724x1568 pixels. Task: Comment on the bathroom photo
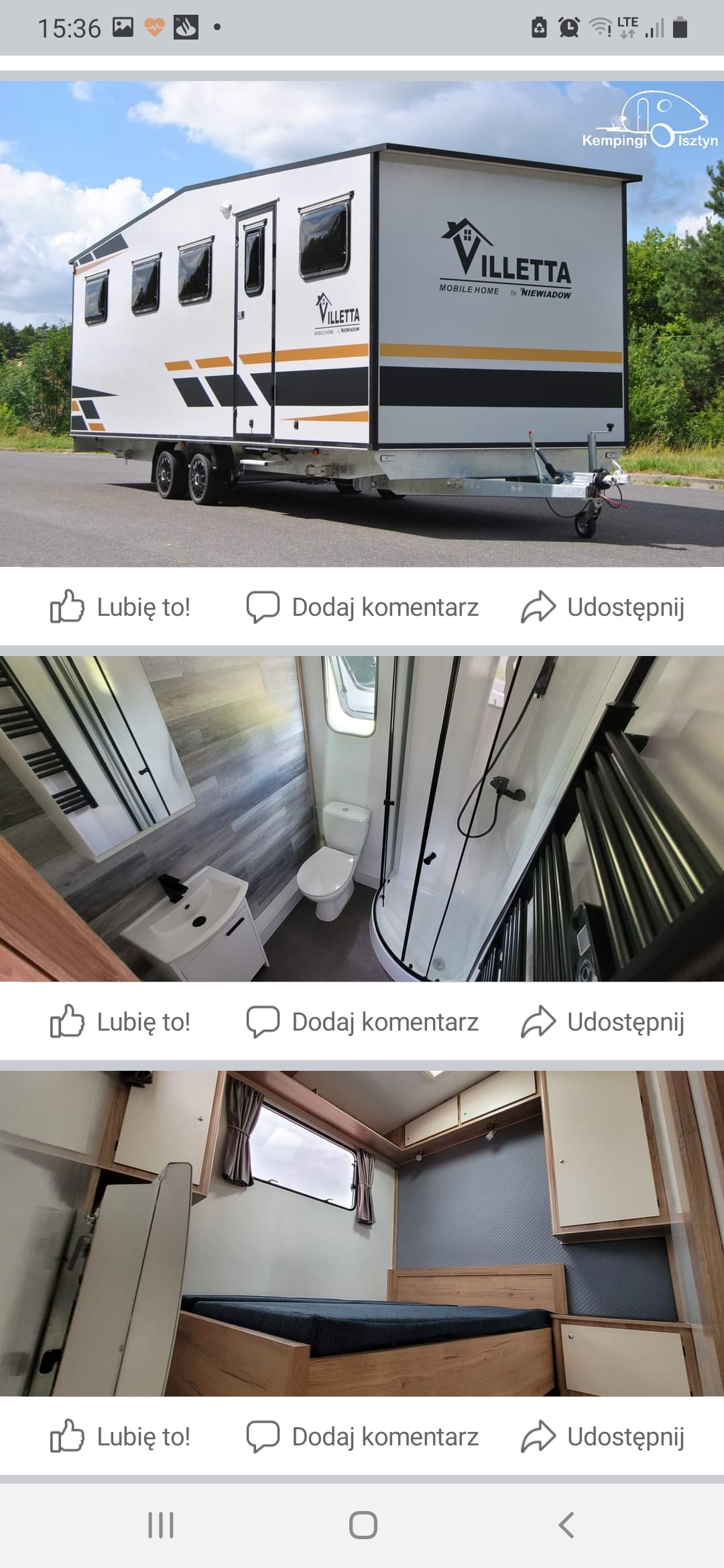point(363,1022)
